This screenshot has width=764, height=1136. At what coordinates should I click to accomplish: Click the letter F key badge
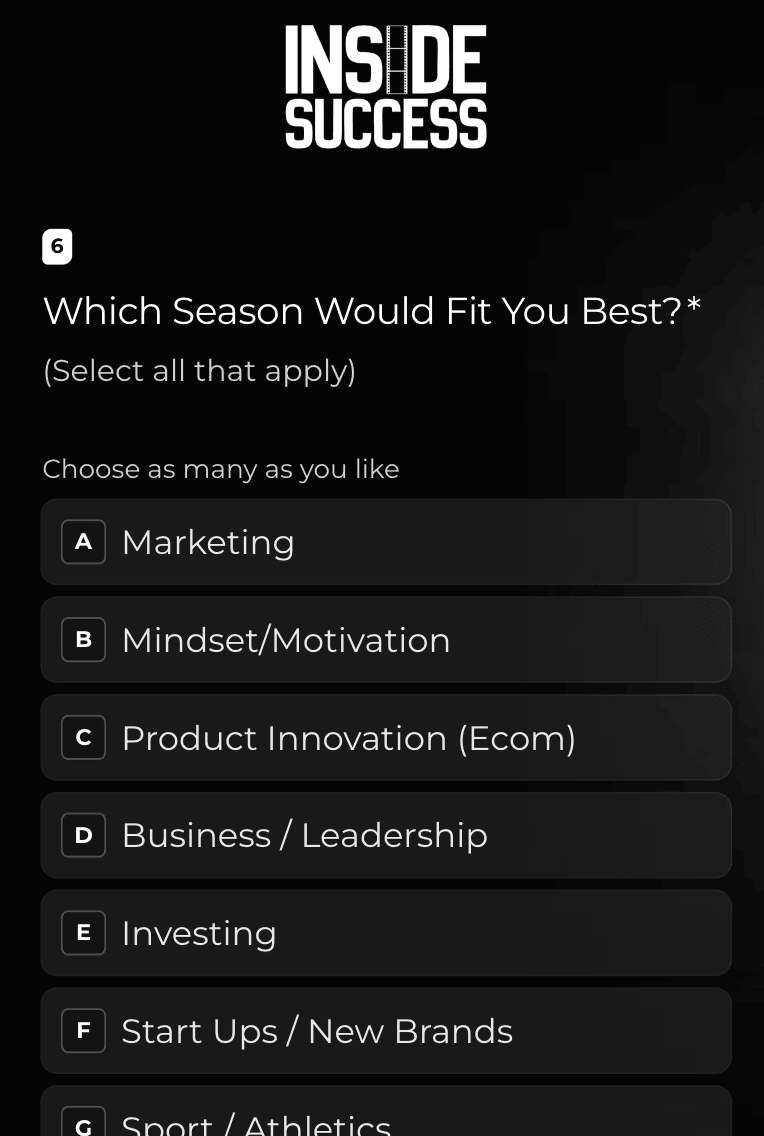click(84, 1030)
